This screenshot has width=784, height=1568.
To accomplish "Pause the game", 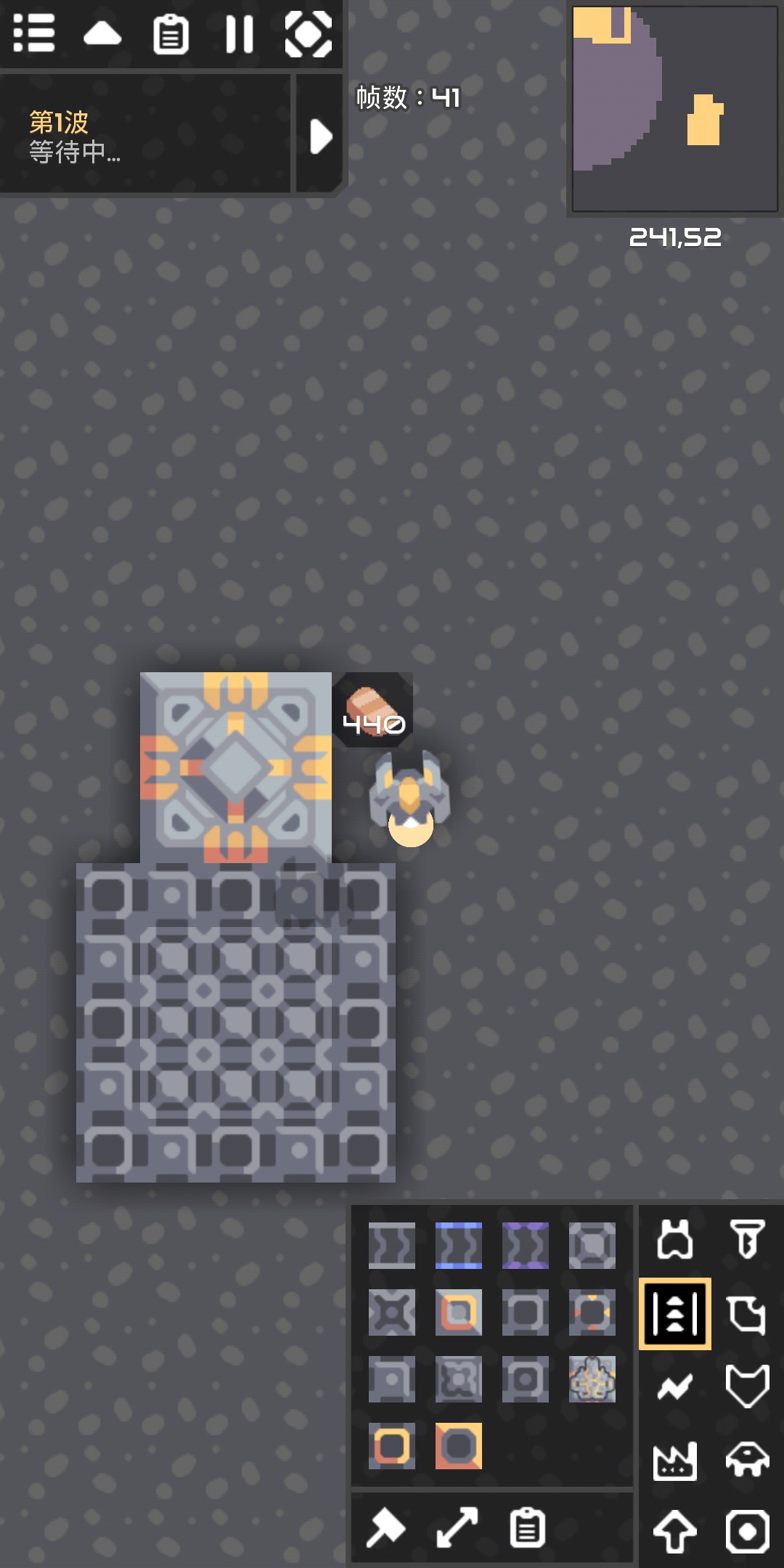I will click(239, 33).
